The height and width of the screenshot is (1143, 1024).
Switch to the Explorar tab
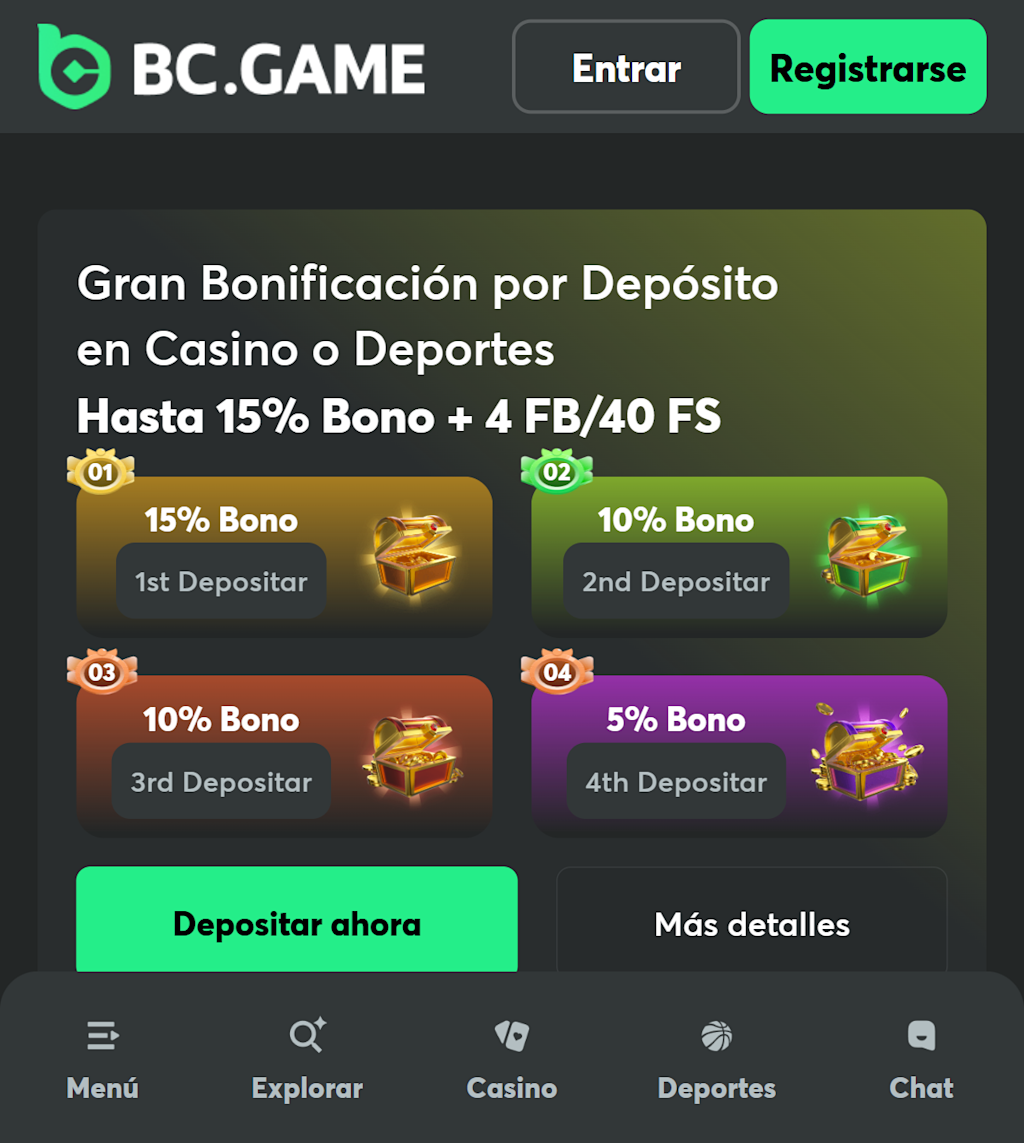pyautogui.click(x=307, y=1060)
